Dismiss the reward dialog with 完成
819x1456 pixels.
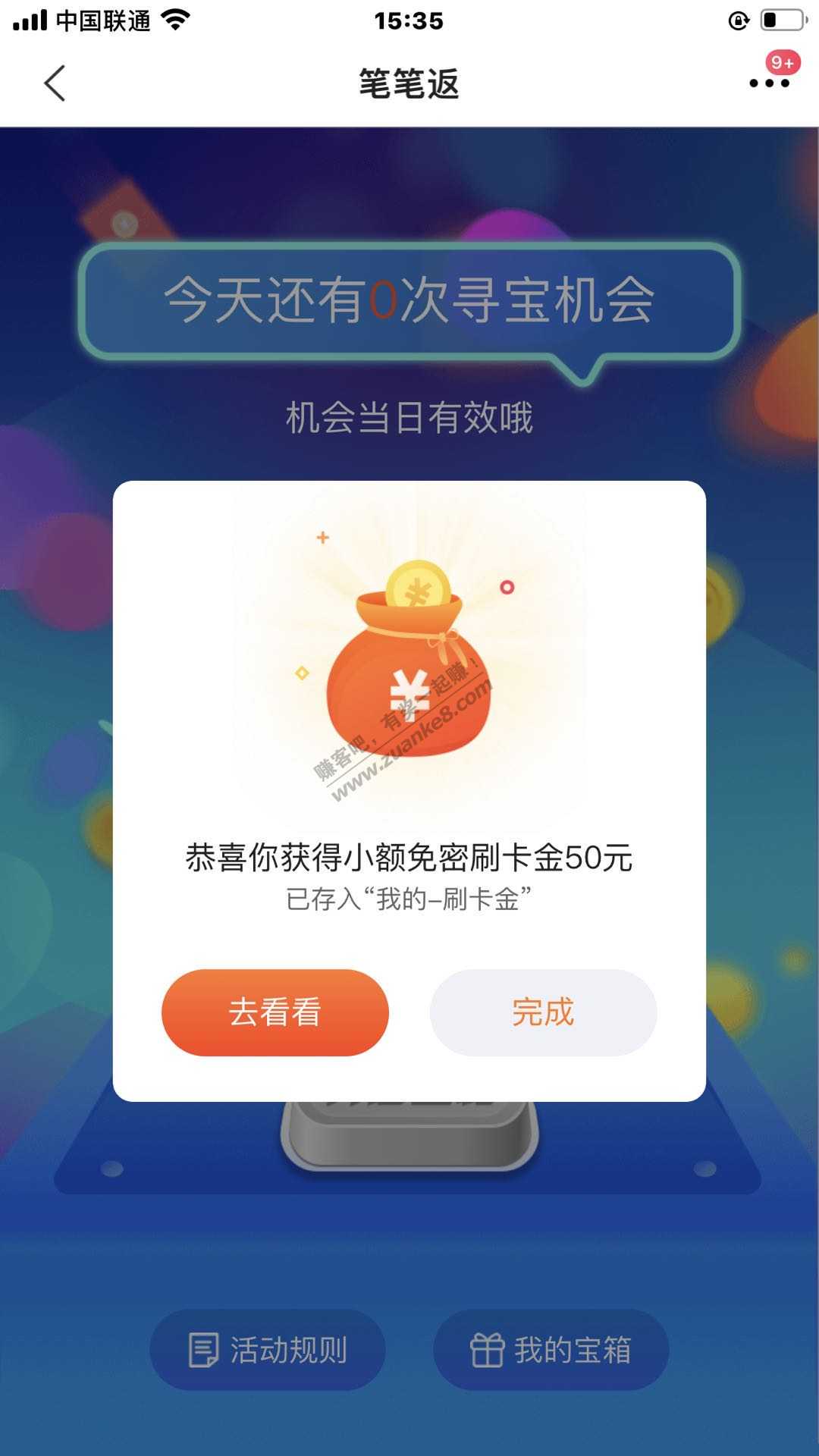click(543, 1012)
